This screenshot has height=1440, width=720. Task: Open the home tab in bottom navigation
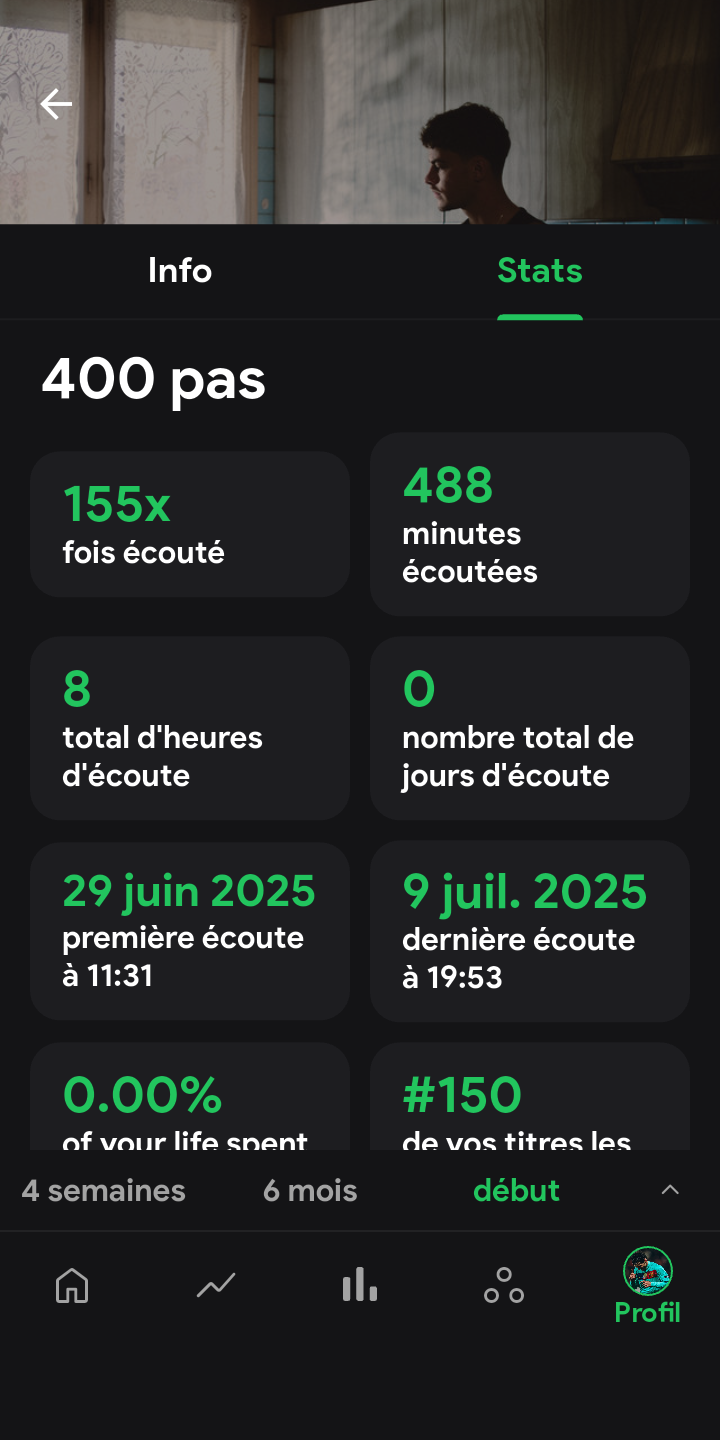72,1285
